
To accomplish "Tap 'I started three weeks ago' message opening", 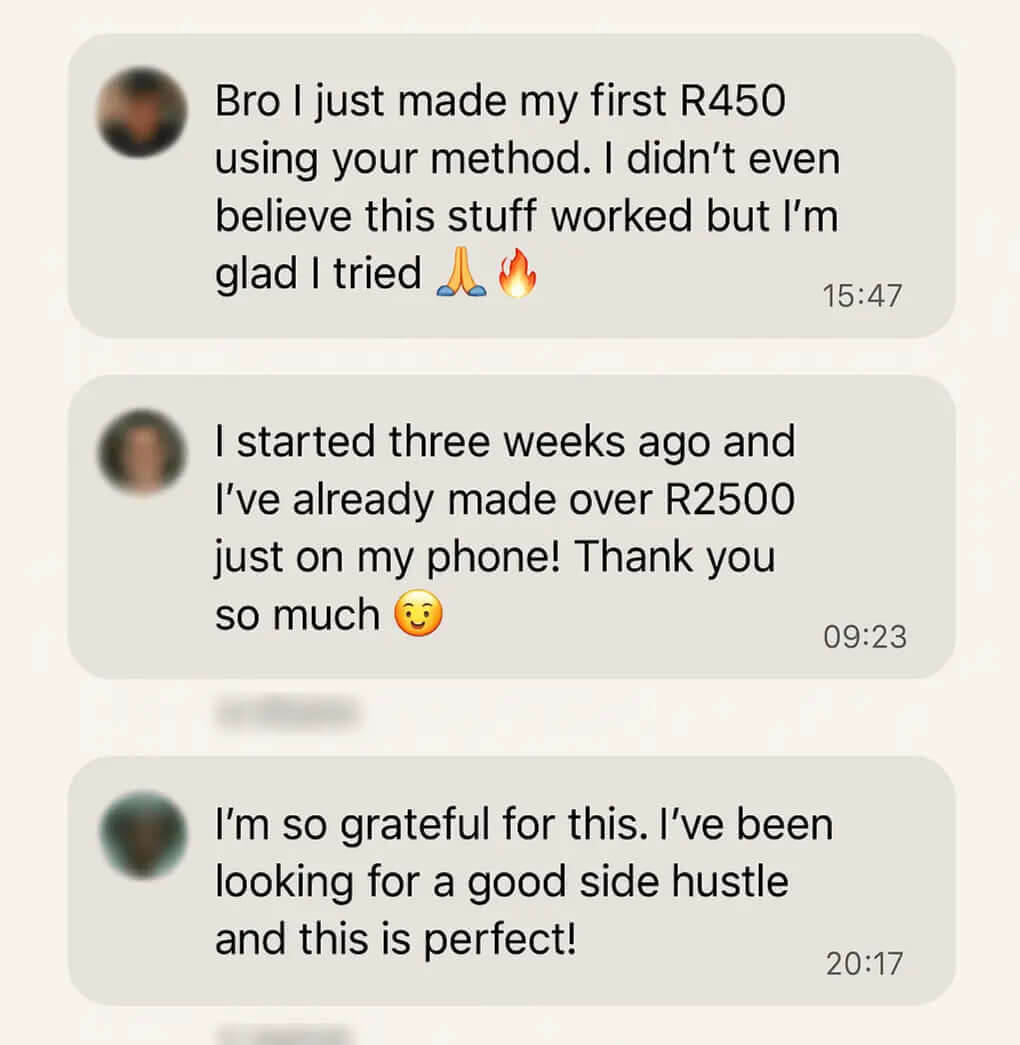I will (x=430, y=440).
